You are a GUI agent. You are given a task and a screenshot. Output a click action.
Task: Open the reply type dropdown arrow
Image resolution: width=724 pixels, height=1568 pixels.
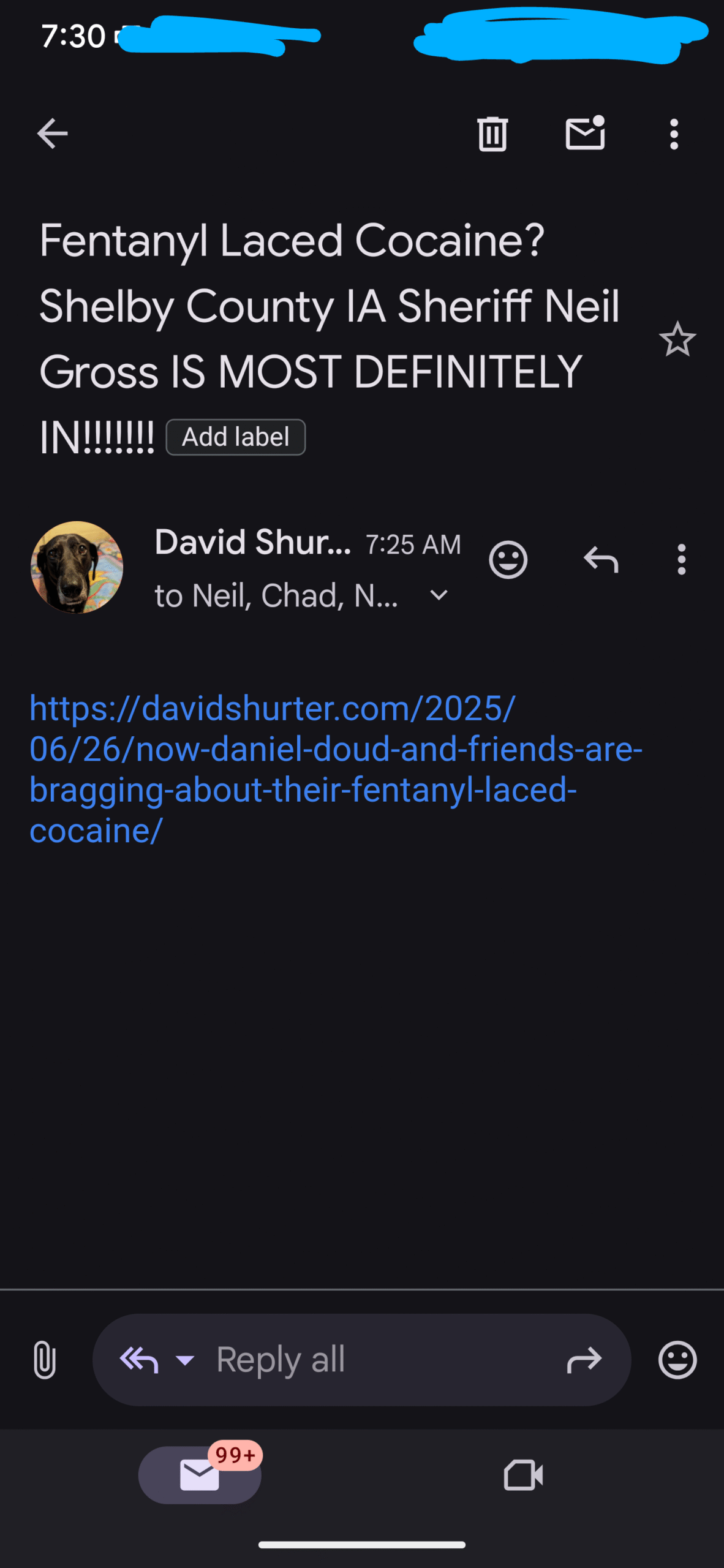click(x=184, y=1360)
